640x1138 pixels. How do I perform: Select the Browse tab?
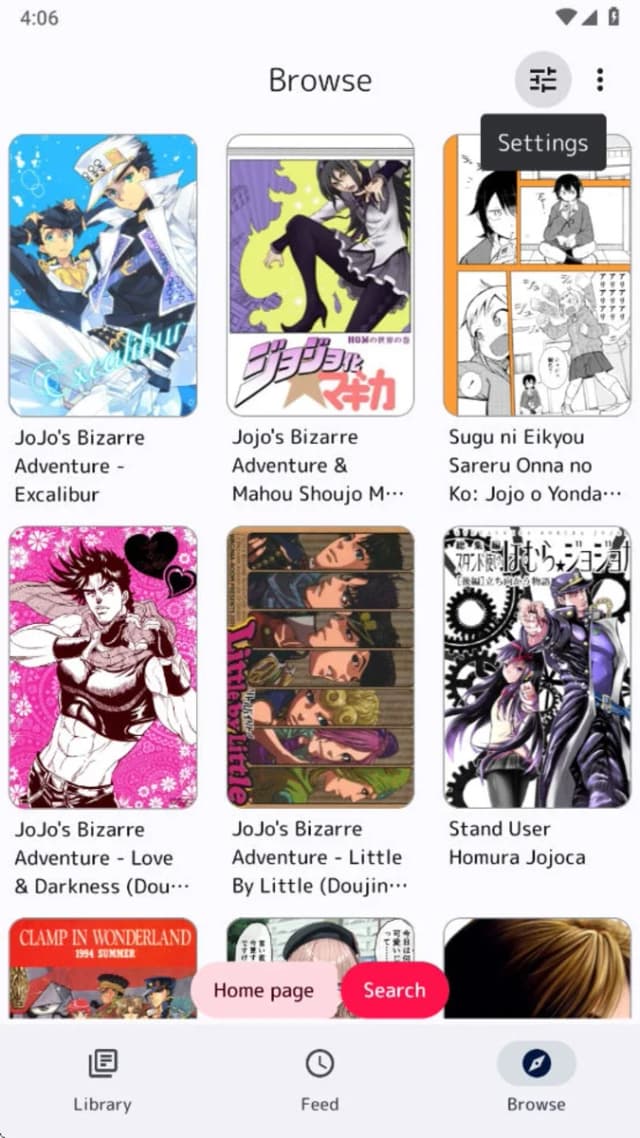tap(536, 1079)
